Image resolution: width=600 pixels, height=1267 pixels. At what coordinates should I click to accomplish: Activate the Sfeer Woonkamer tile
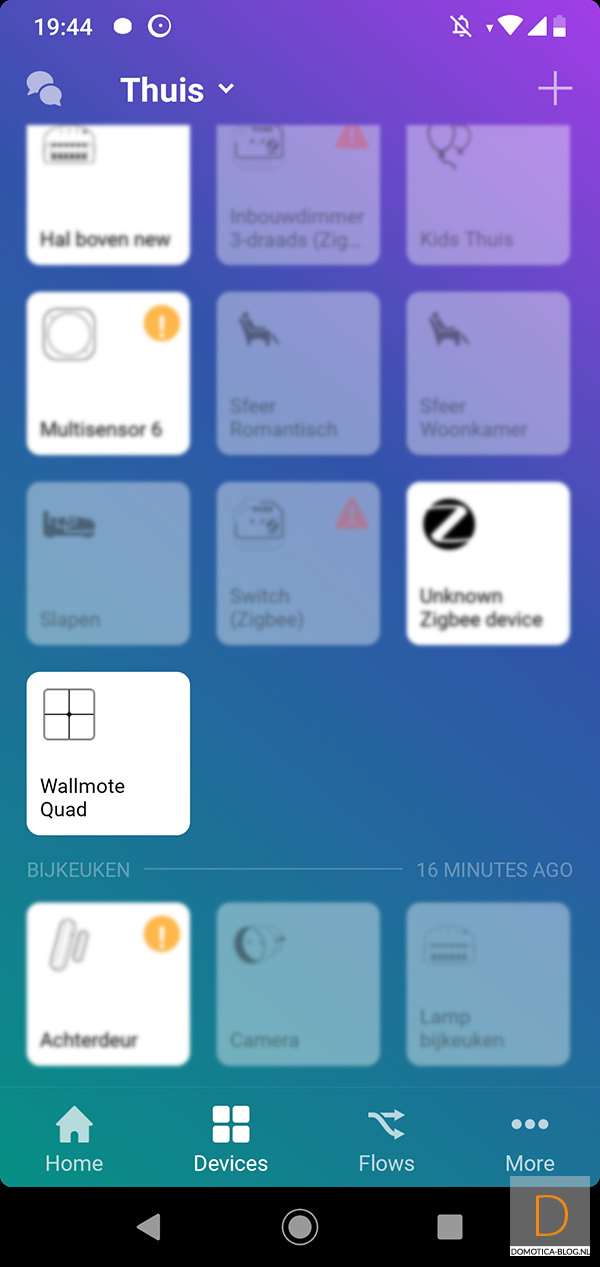488,373
